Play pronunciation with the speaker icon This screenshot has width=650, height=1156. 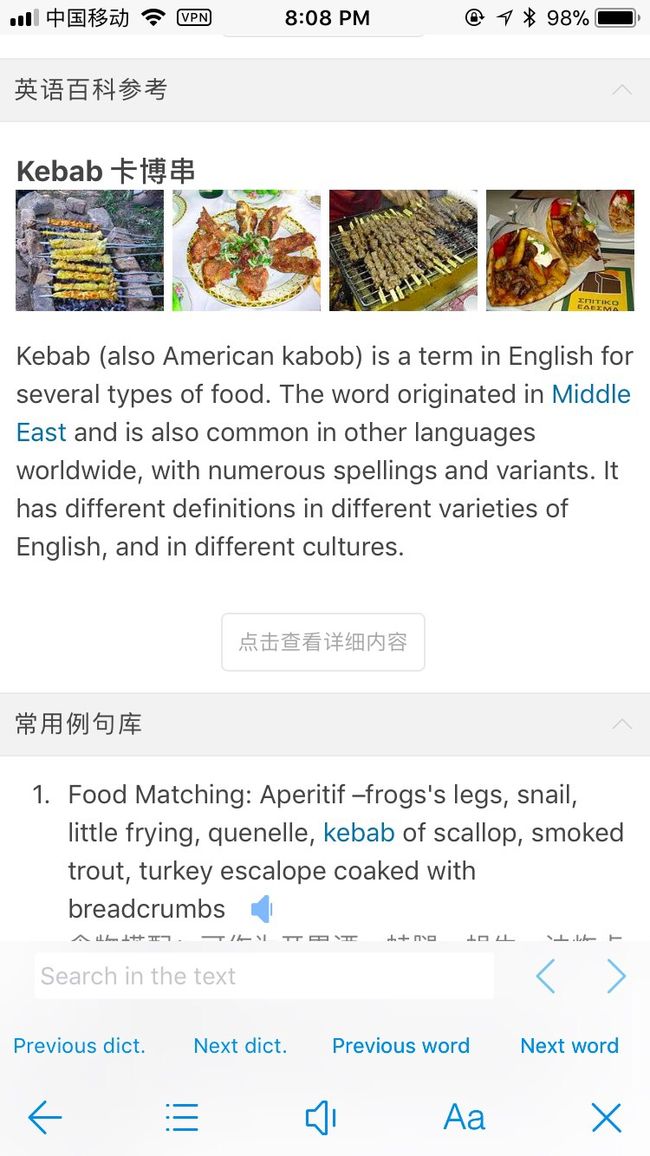321,1118
